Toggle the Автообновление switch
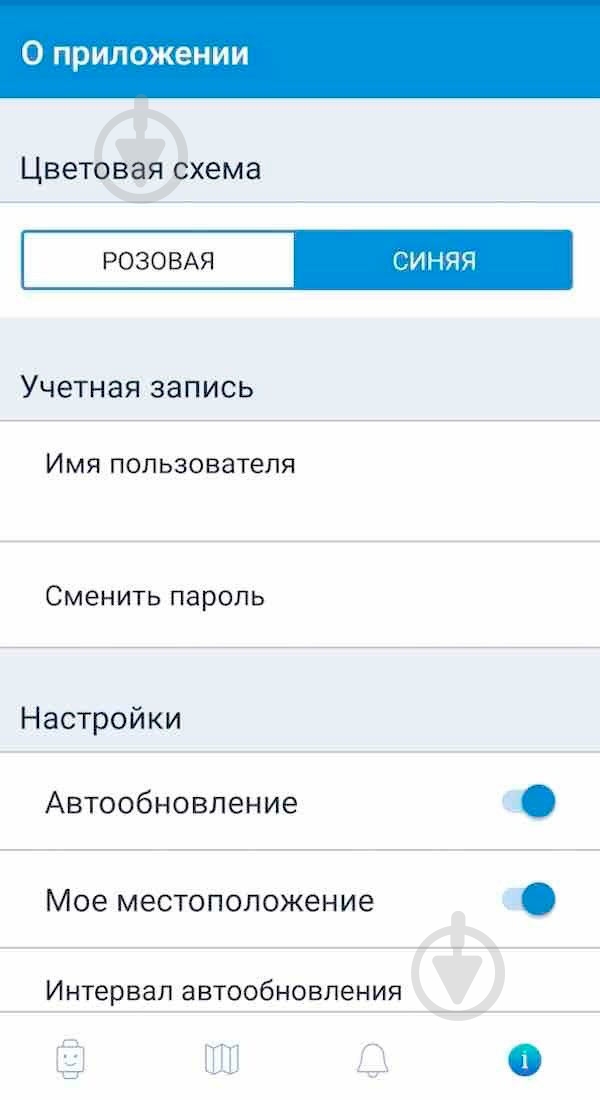600x1100 pixels. coord(528,801)
